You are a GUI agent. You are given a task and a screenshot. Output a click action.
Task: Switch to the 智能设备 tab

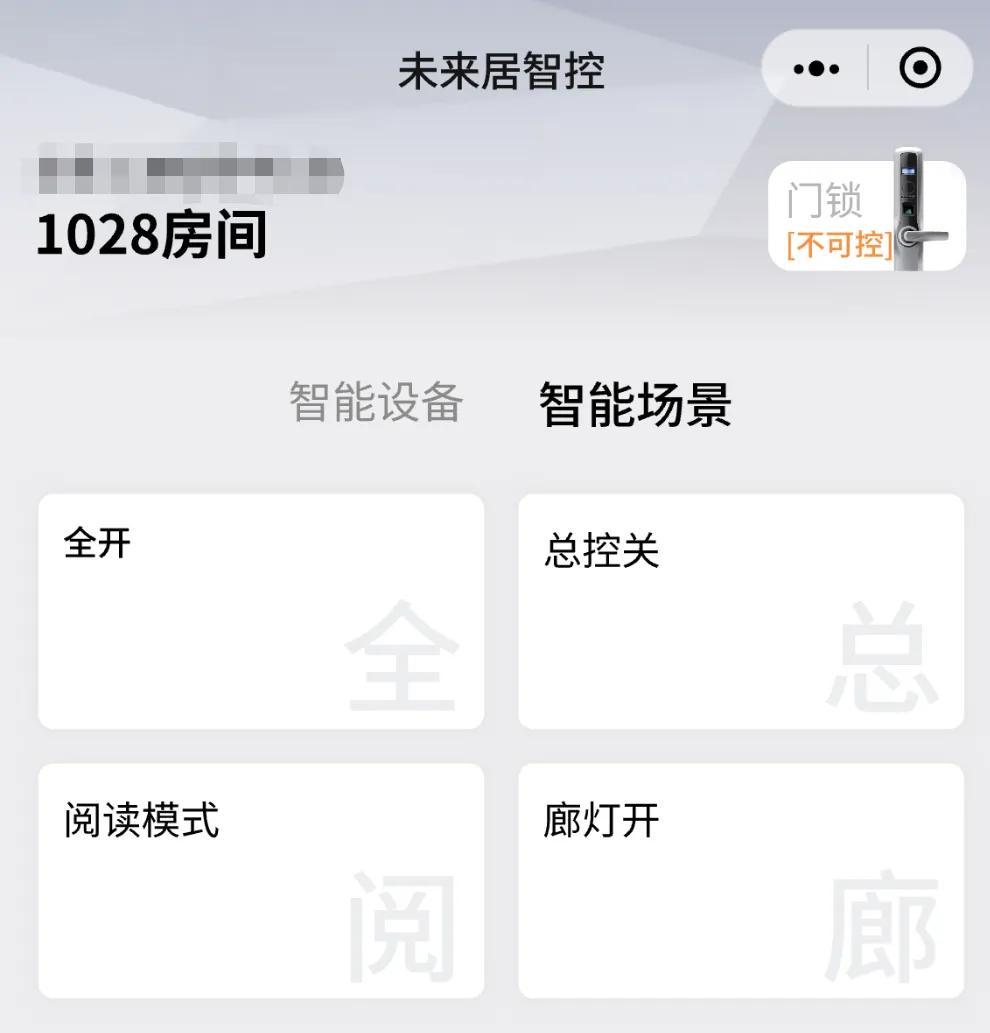375,402
